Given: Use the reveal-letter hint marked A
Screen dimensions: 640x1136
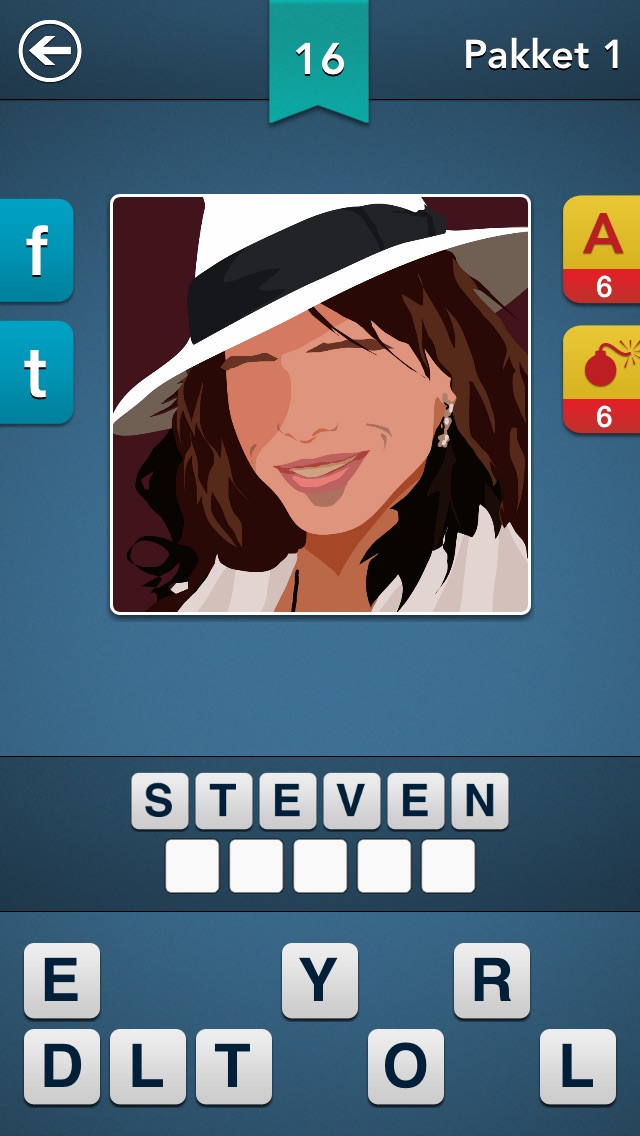Looking at the screenshot, I should click(x=602, y=248).
